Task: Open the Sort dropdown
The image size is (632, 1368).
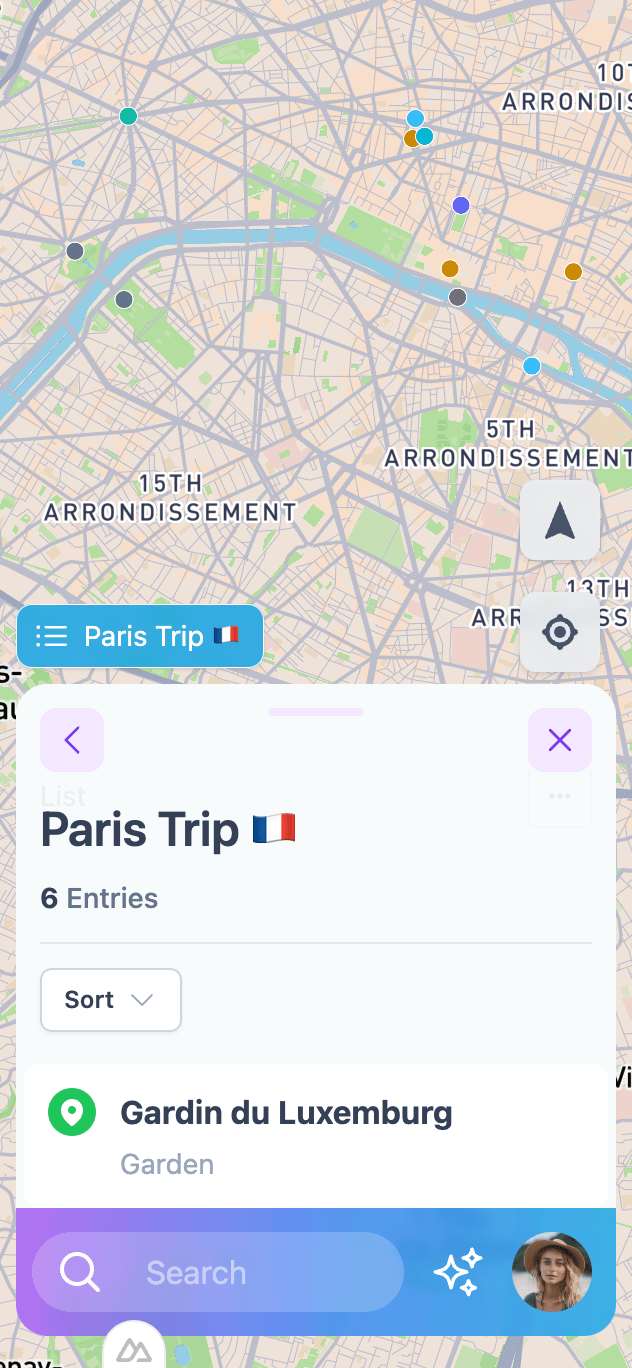Action: [111, 1000]
